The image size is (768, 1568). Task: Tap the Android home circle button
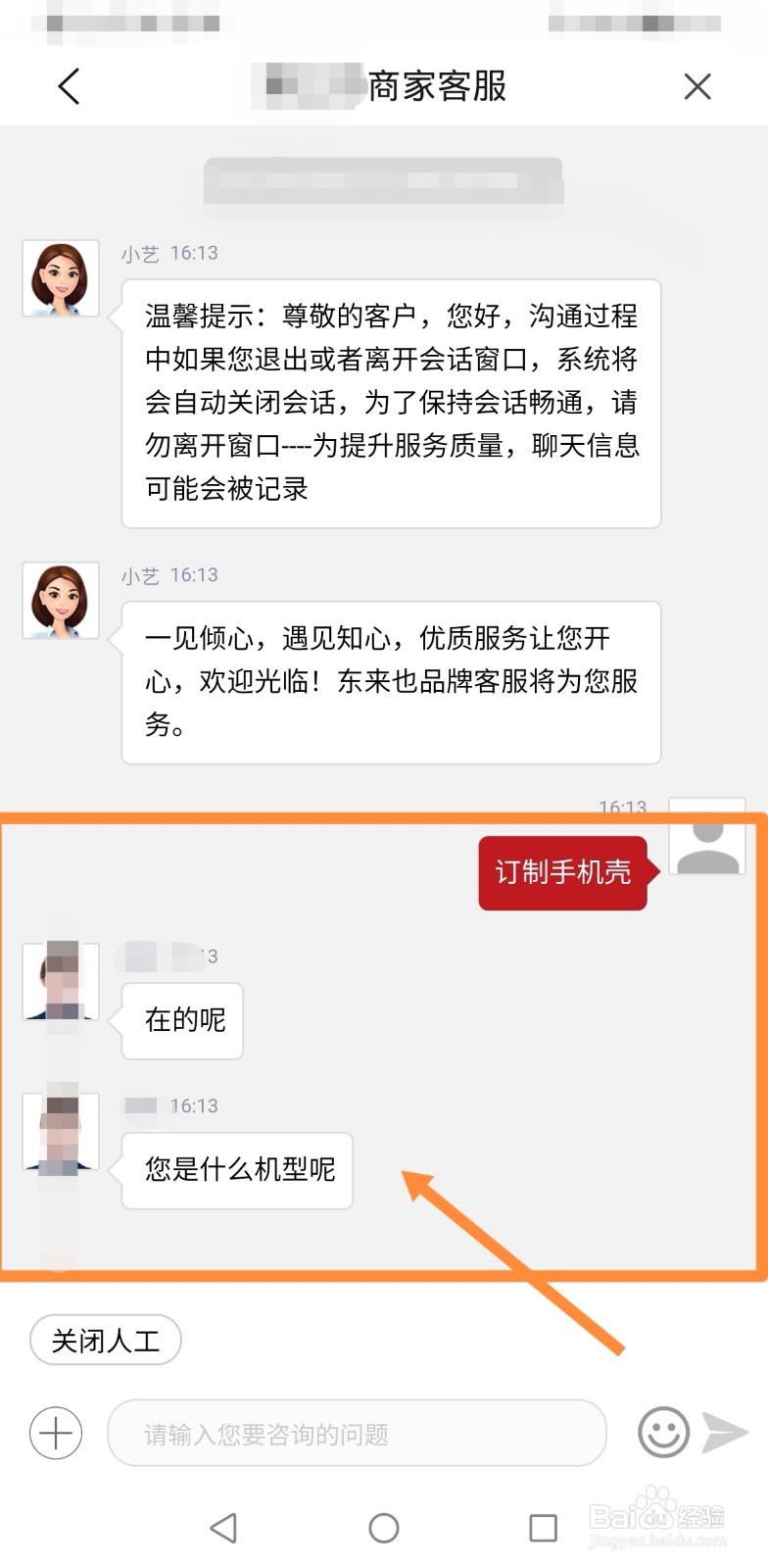point(384,1527)
